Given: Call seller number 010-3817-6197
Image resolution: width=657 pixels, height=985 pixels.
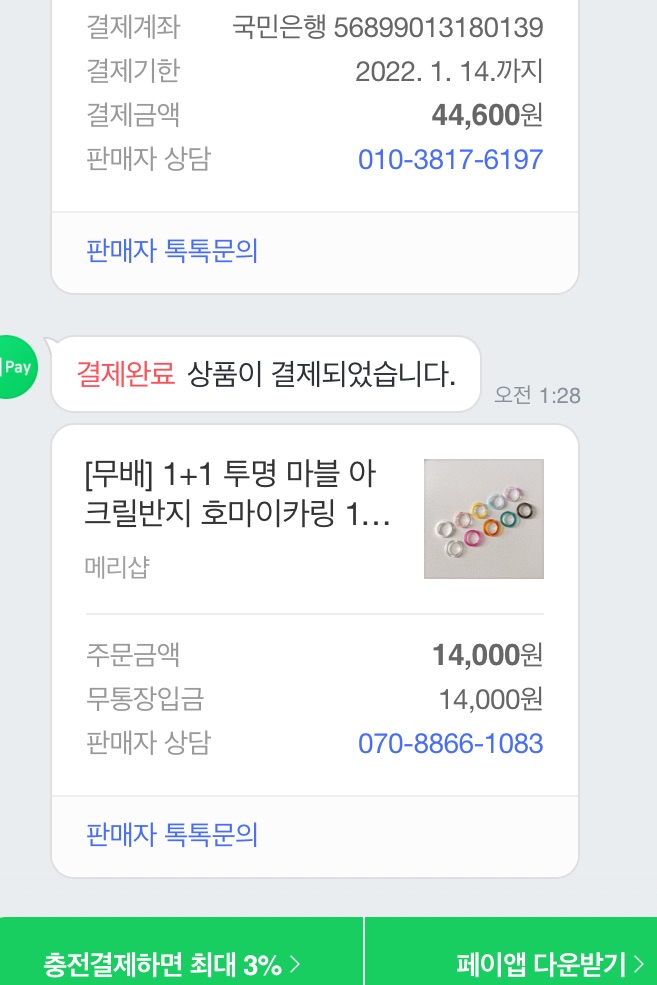Looking at the screenshot, I should [x=450, y=159].
